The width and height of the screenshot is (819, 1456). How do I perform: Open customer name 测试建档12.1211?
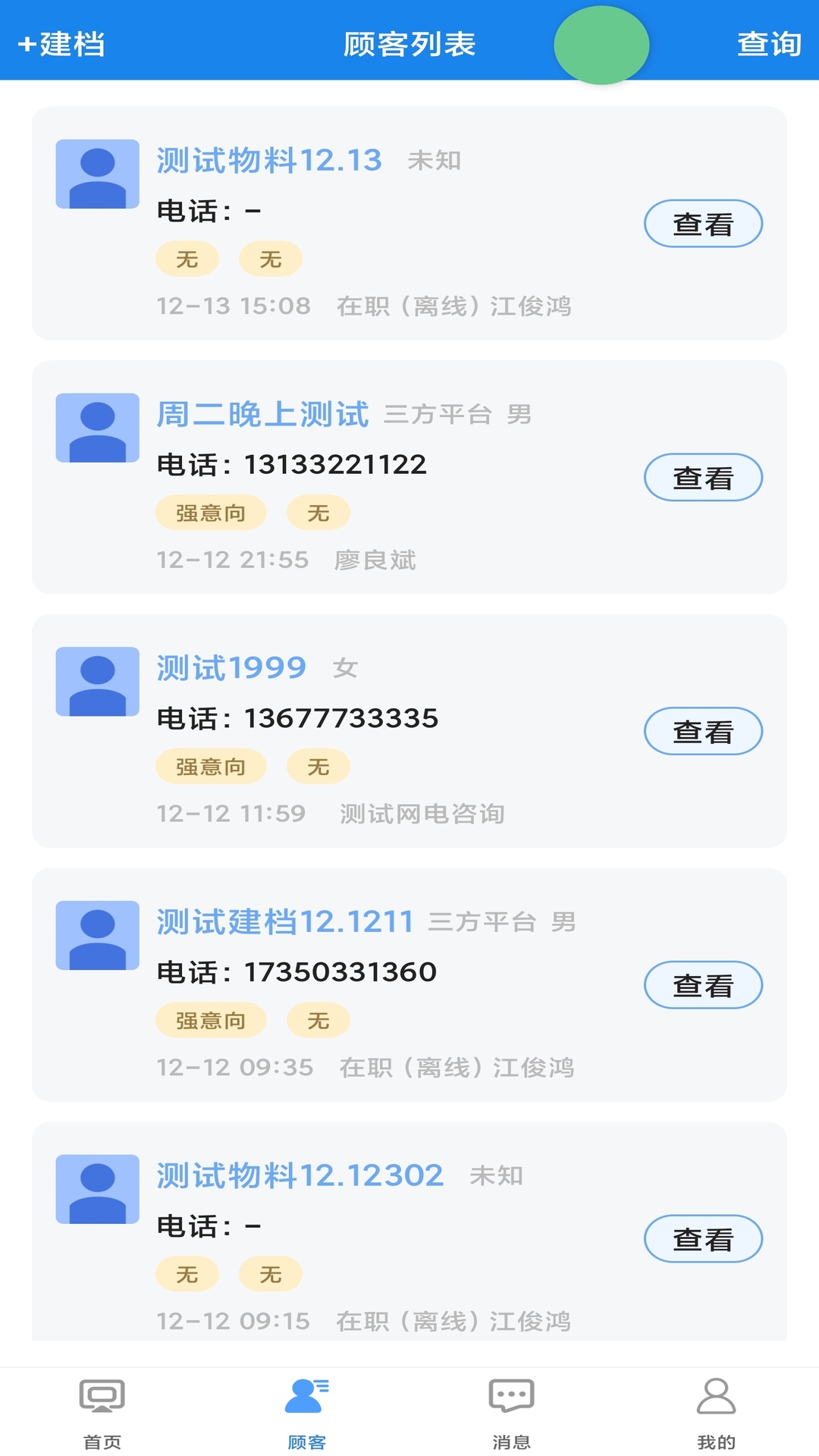285,922
